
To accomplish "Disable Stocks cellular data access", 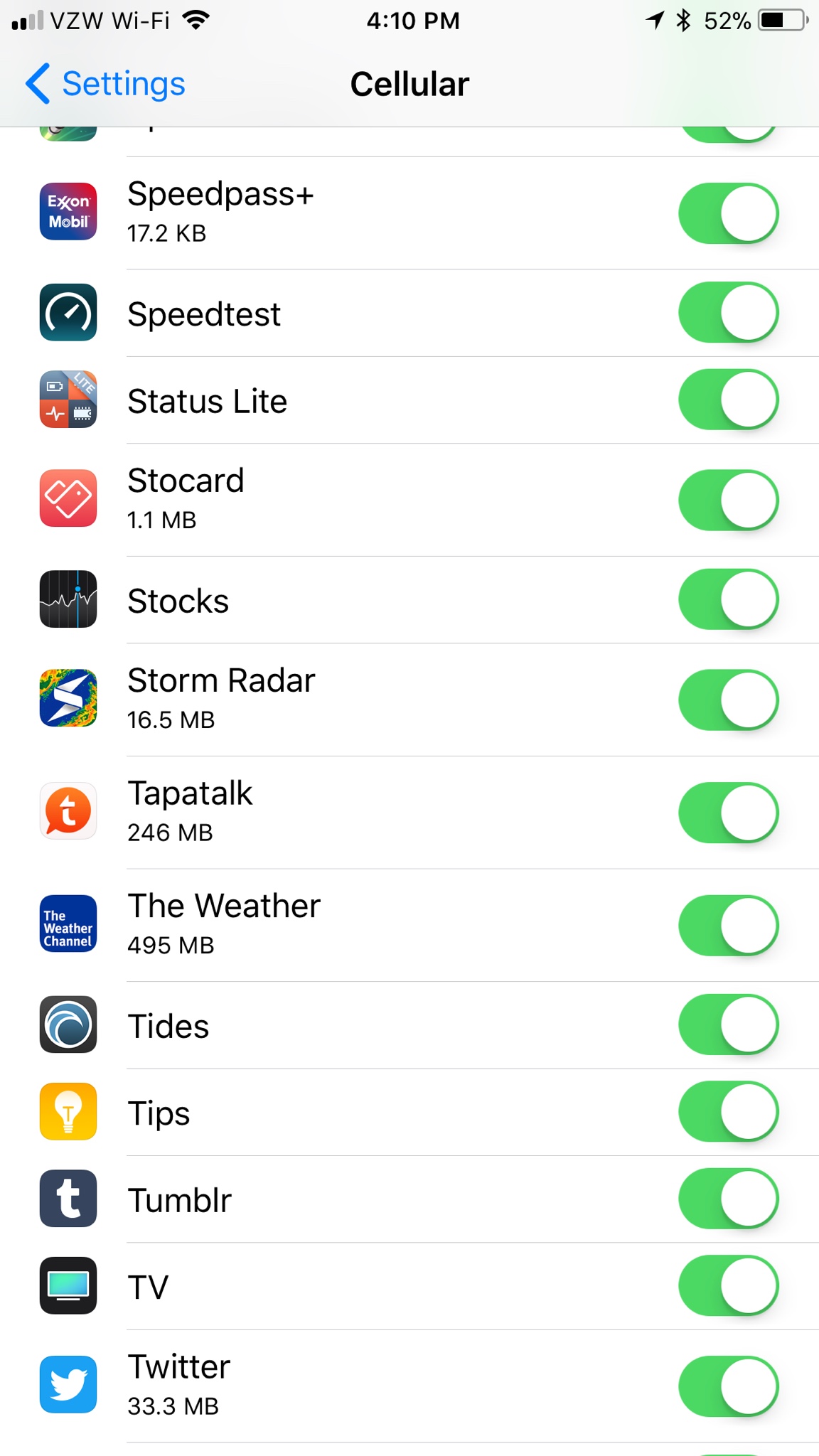I will click(x=728, y=599).
